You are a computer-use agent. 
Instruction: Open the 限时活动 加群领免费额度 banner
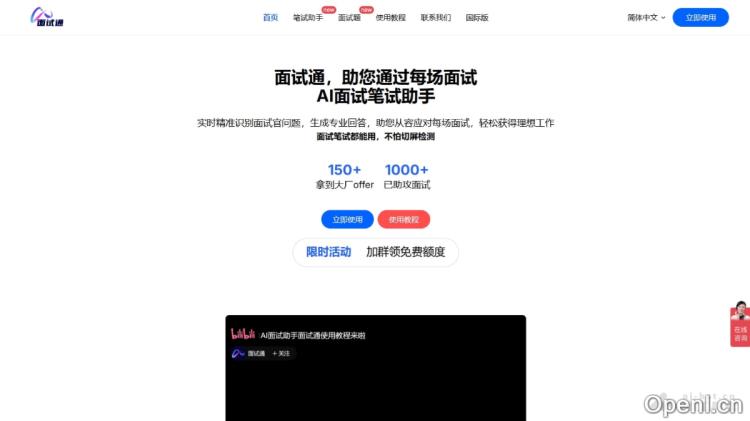click(375, 252)
